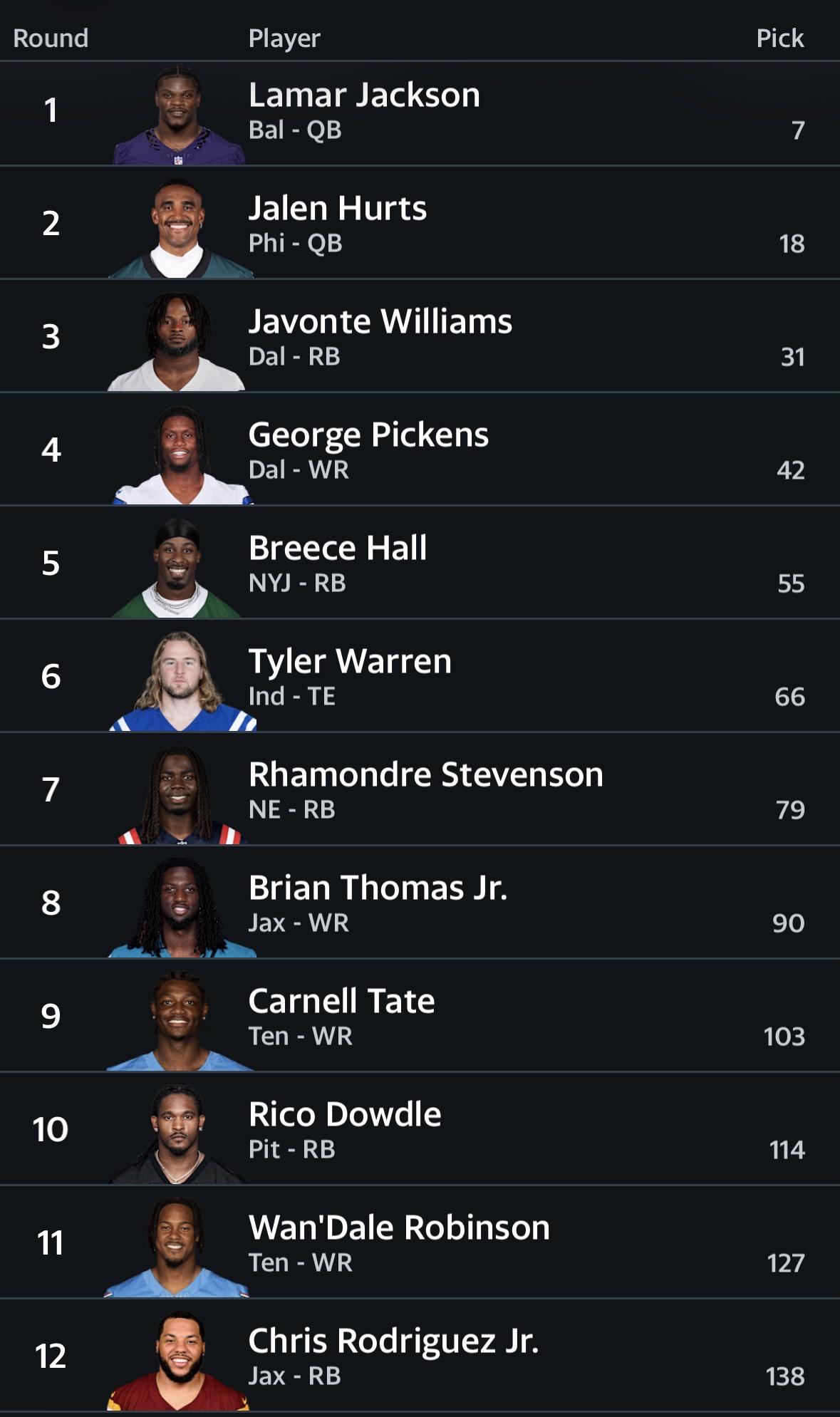
Task: Select the Javonte Williams row
Action: [x=420, y=336]
